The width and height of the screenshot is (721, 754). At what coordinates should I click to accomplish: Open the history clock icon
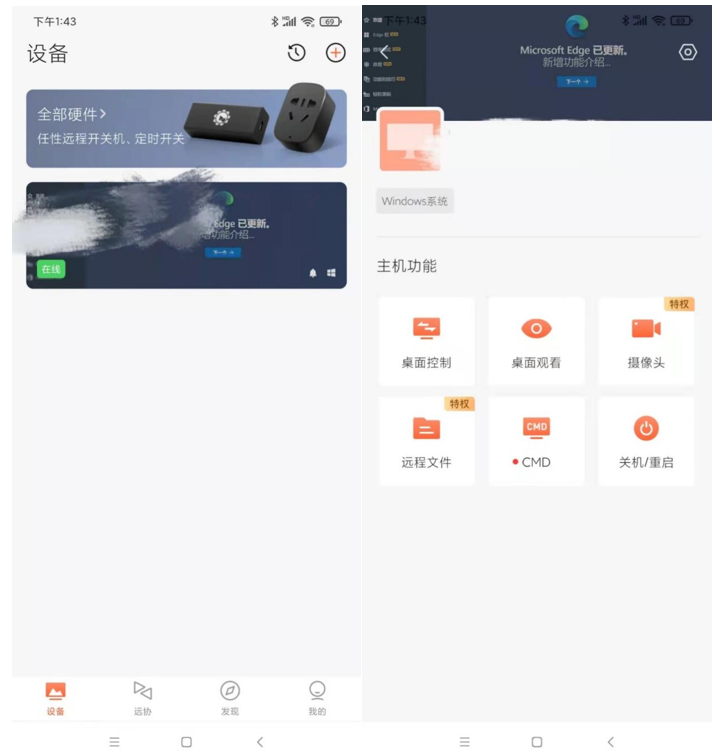click(x=296, y=53)
